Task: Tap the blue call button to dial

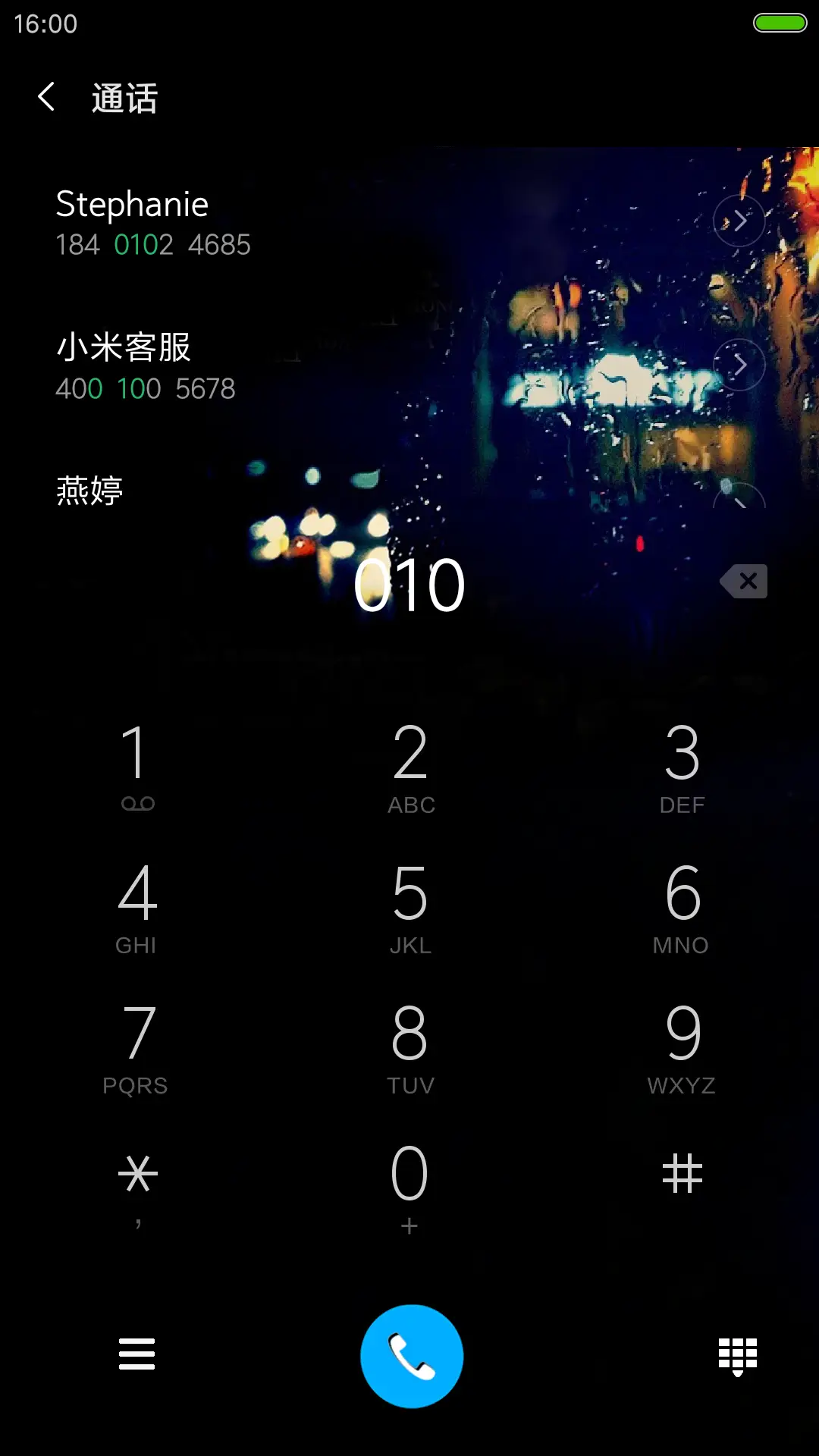Action: (409, 1357)
